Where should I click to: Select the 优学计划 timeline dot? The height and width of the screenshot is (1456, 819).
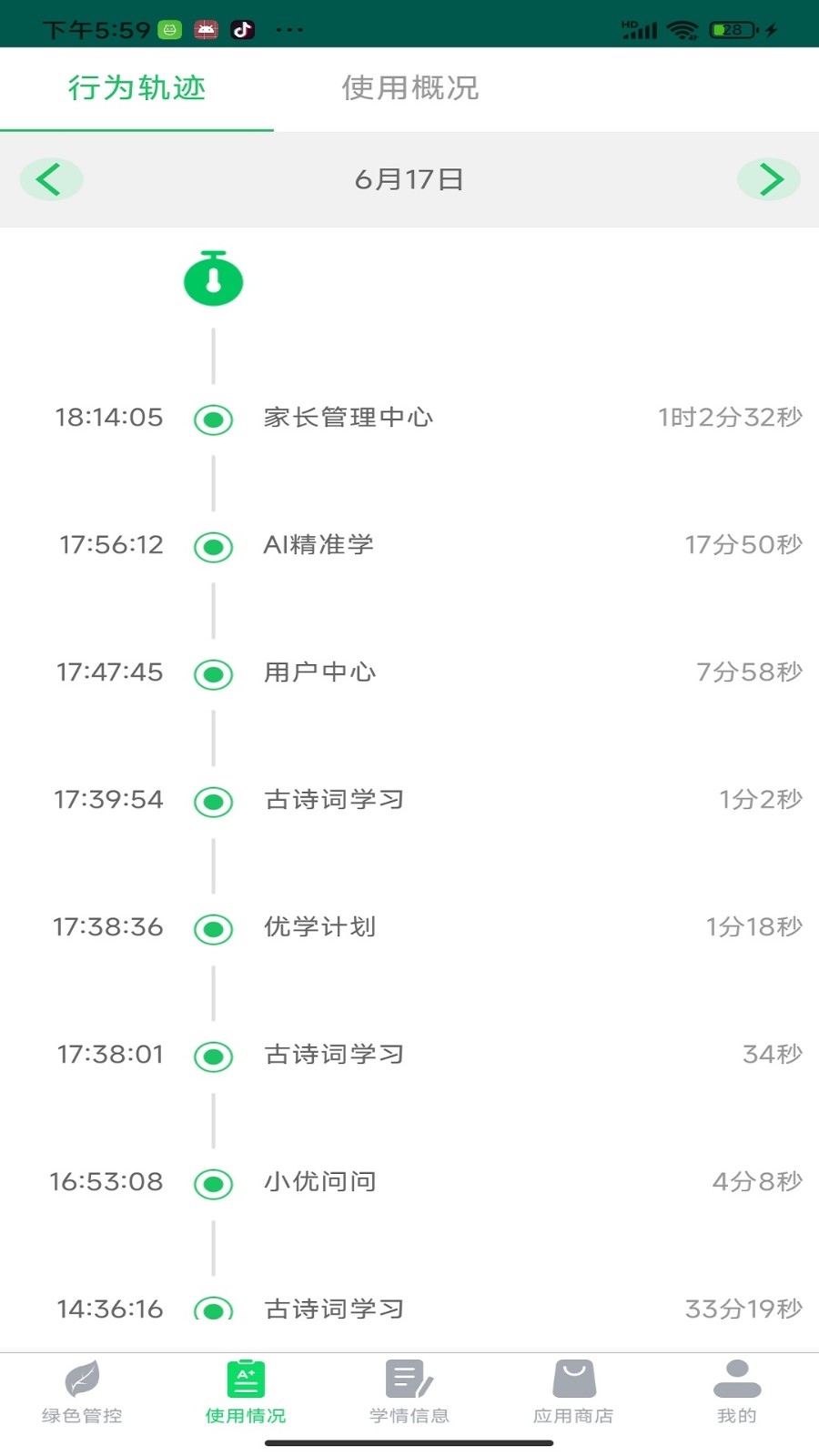click(x=213, y=929)
